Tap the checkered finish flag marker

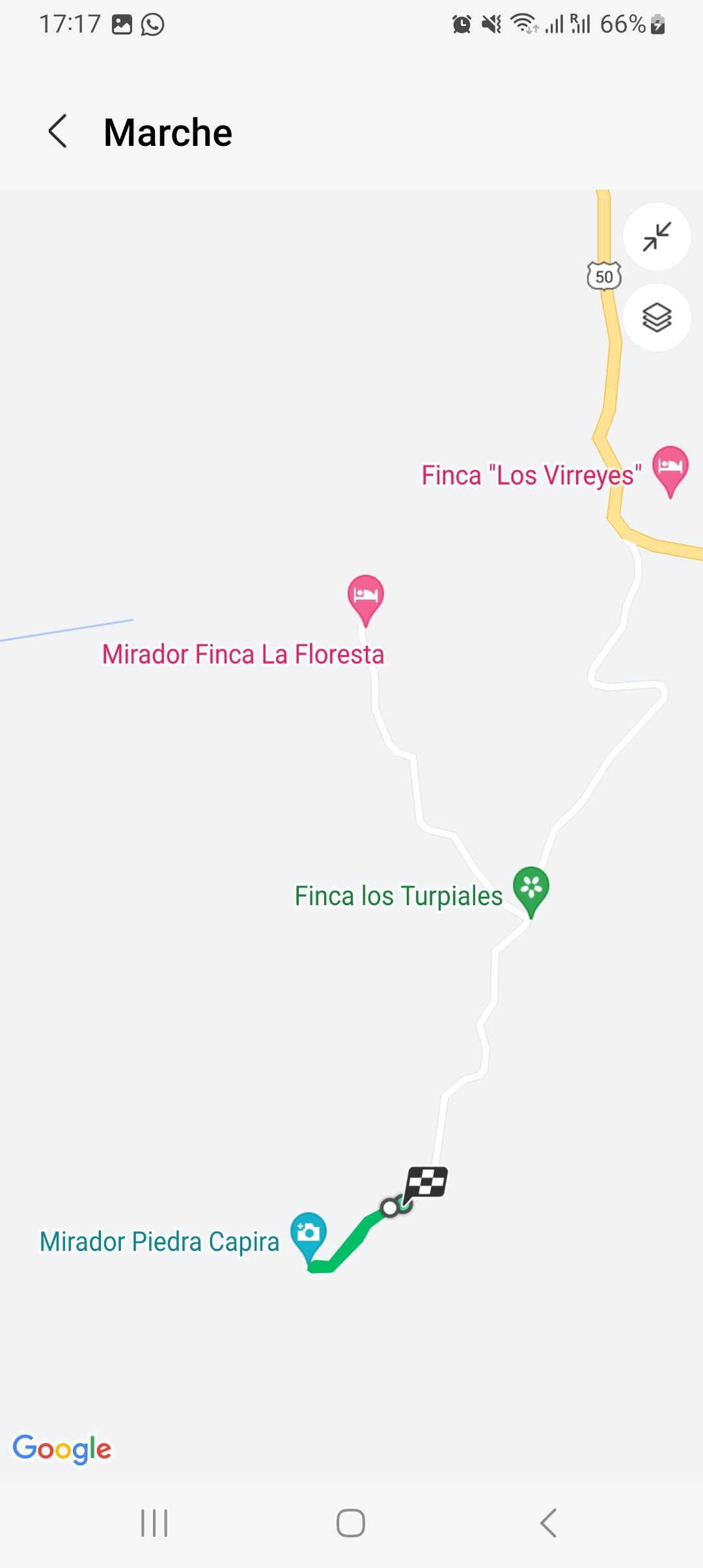click(x=426, y=1182)
